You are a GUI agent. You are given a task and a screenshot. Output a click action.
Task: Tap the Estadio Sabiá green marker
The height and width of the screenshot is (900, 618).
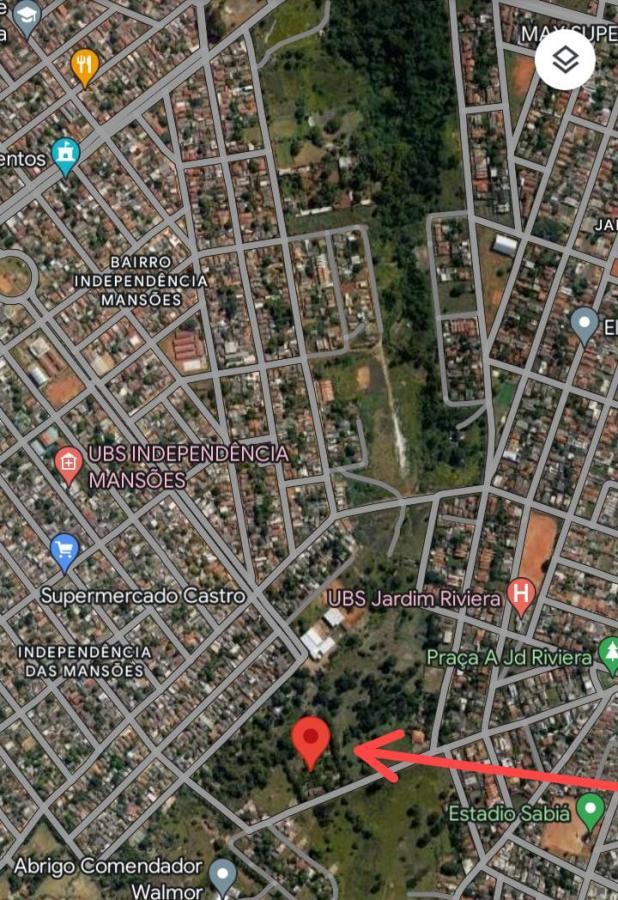click(591, 809)
